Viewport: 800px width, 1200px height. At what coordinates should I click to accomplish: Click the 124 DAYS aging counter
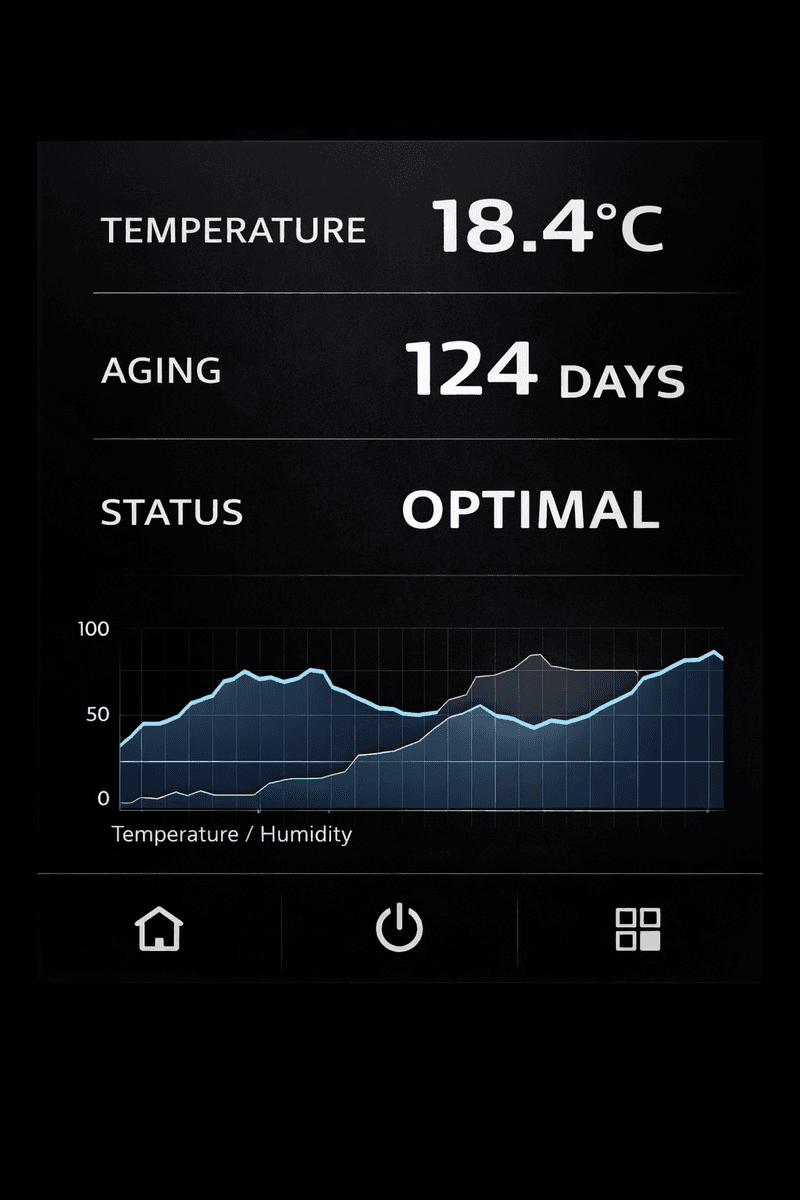(546, 371)
